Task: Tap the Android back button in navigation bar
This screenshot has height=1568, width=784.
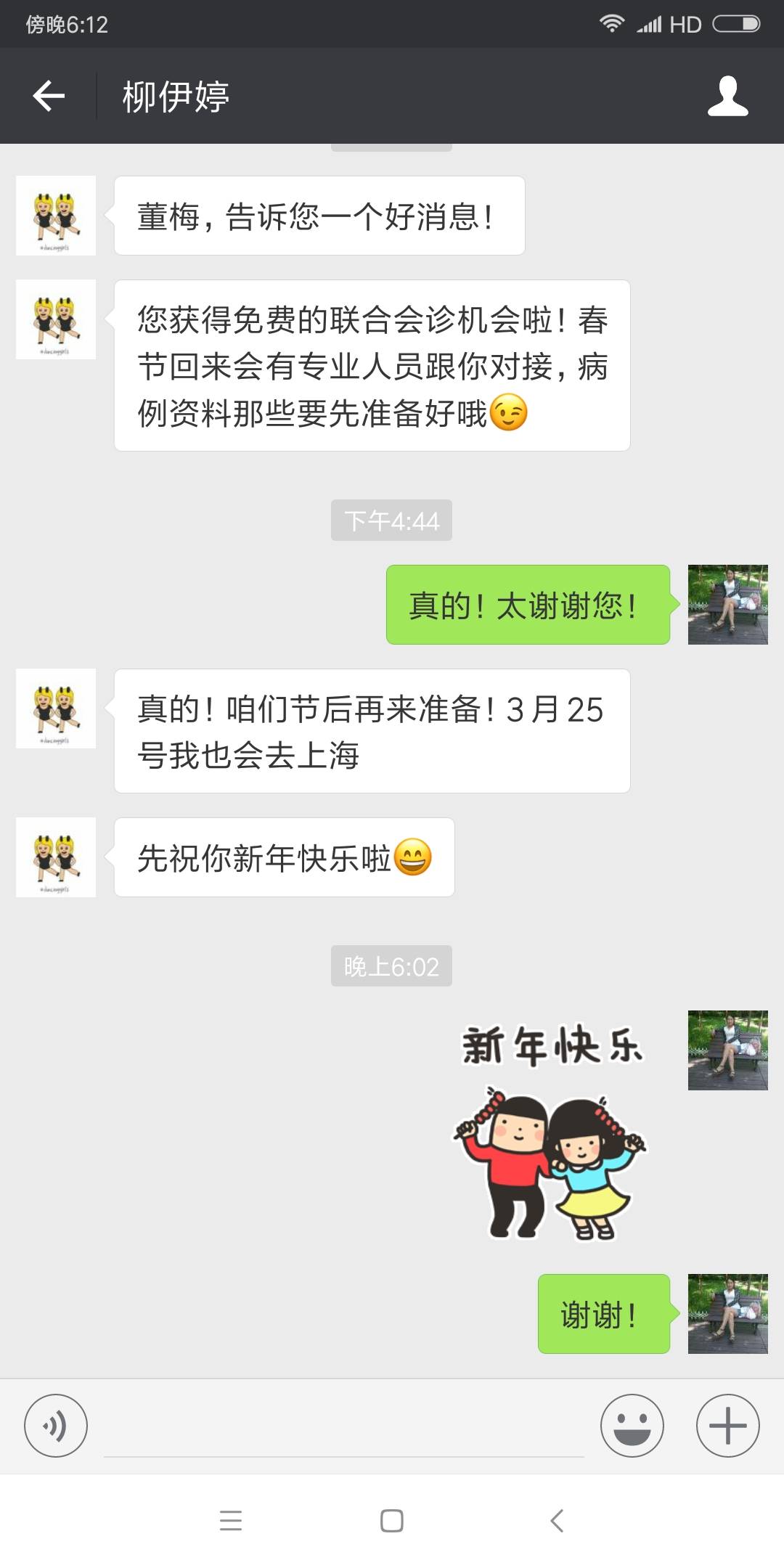Action: coord(555,1521)
